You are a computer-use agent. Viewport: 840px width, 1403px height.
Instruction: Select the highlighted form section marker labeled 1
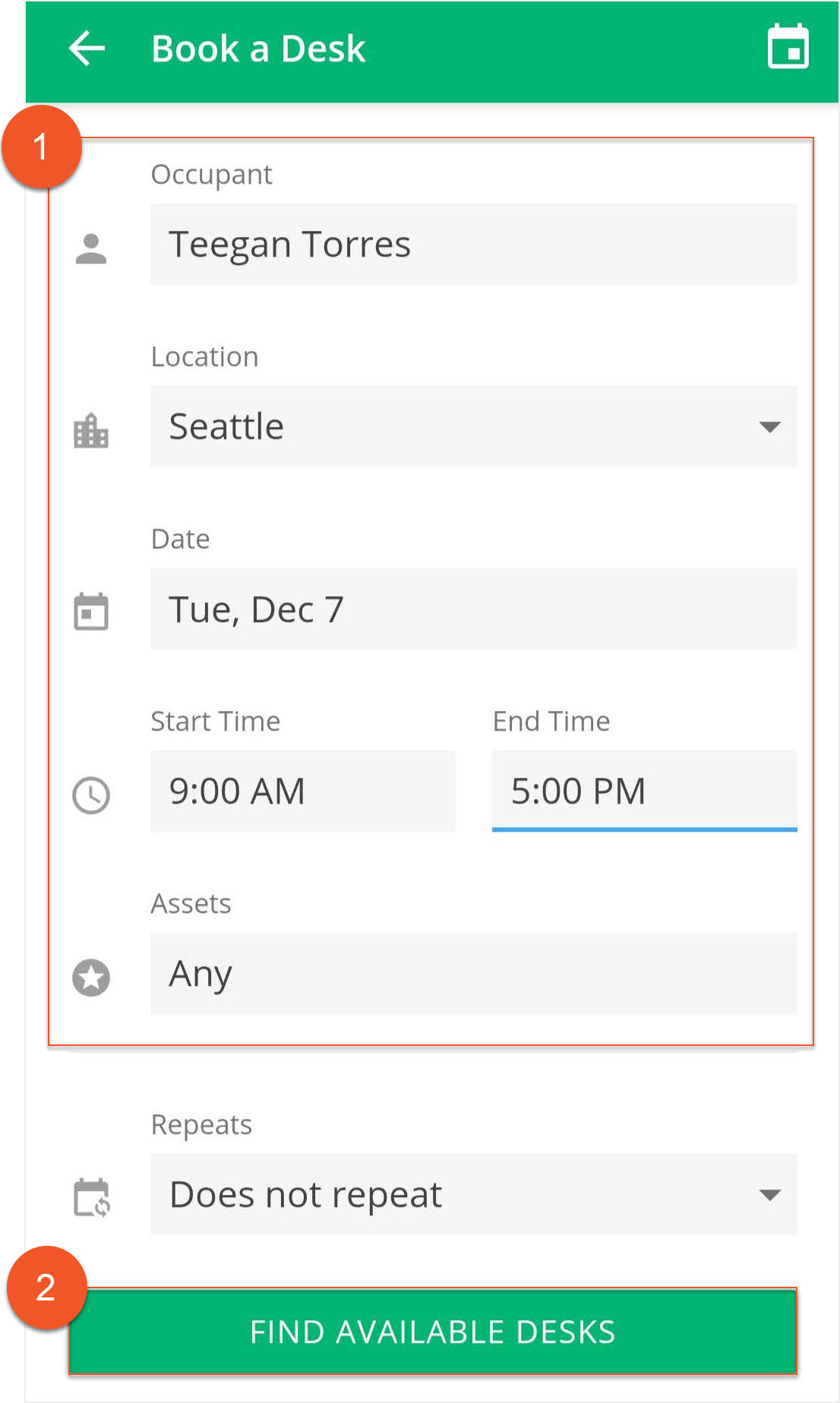pyautogui.click(x=43, y=147)
